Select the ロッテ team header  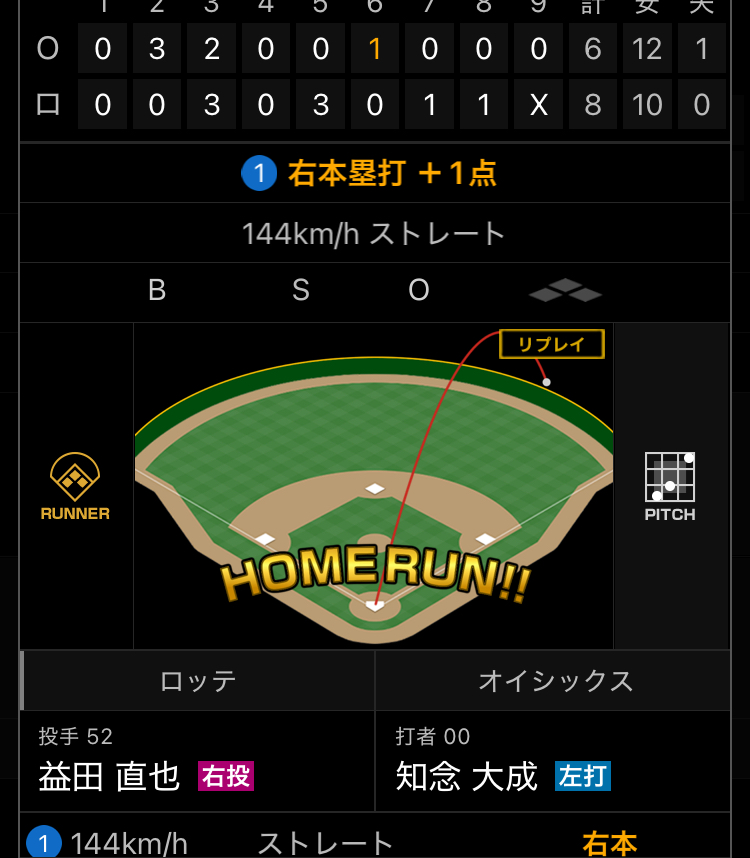coord(198,681)
